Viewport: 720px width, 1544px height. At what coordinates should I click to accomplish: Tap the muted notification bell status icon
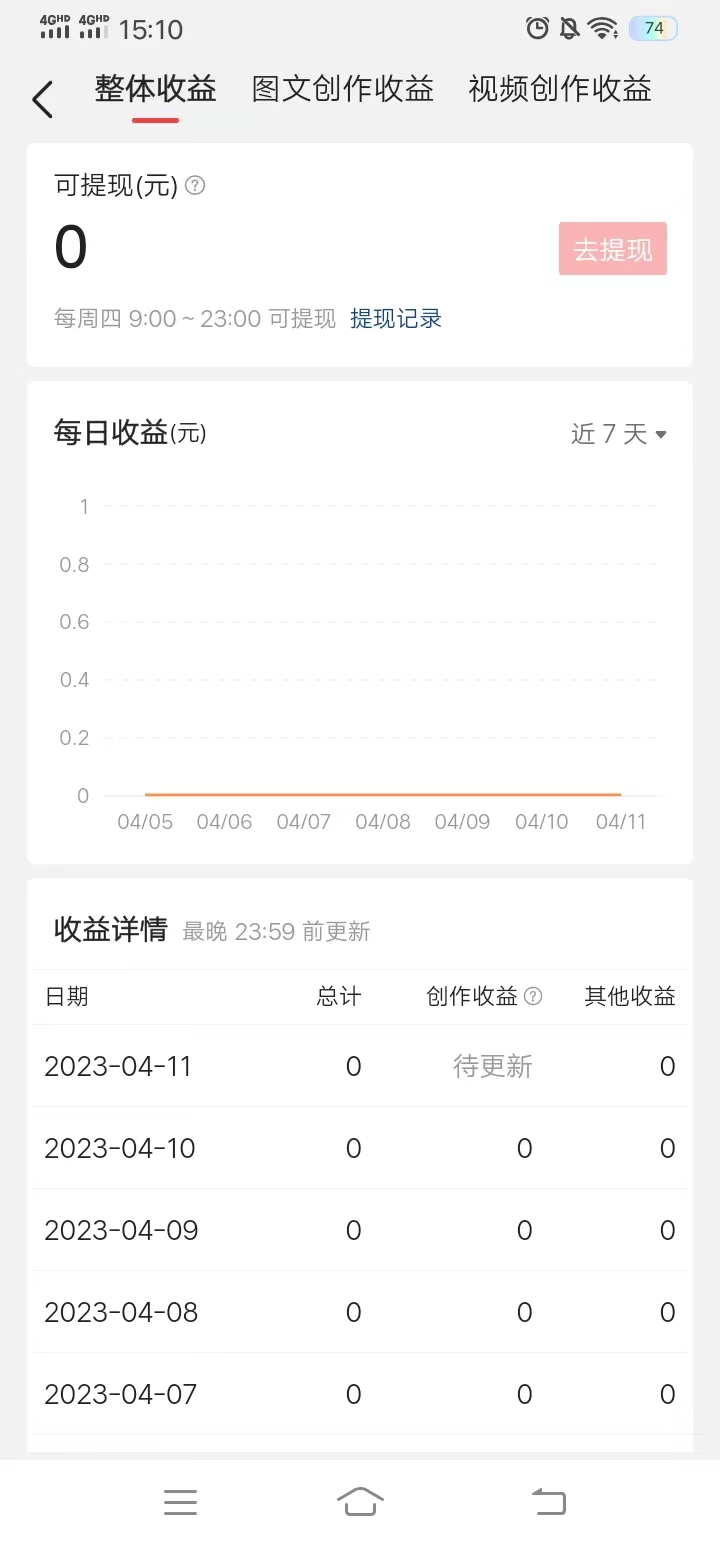coord(568,29)
